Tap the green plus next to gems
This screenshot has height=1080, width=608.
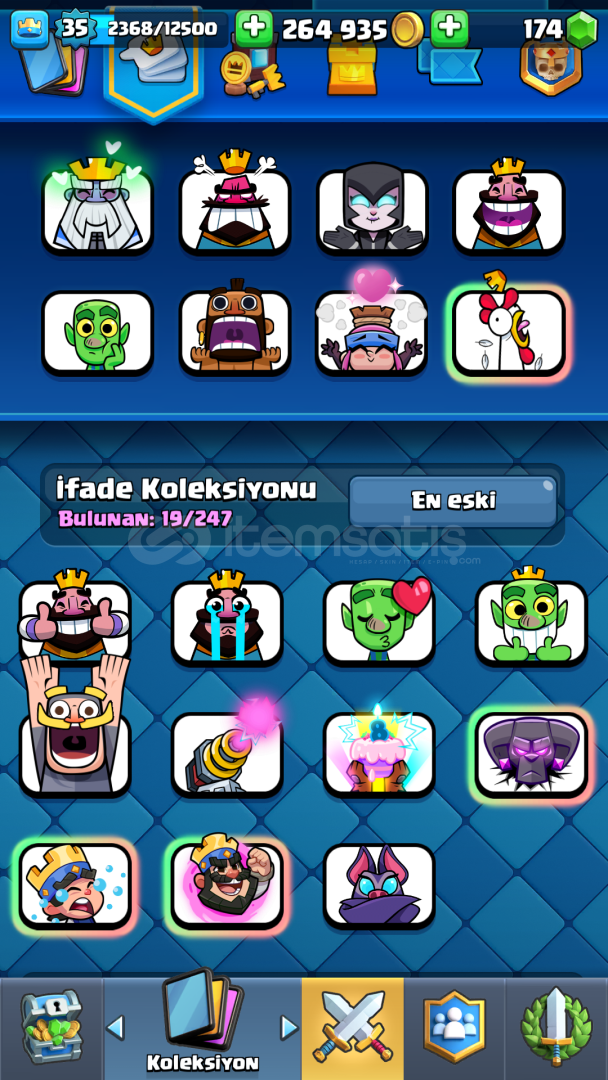pyautogui.click(x=450, y=28)
